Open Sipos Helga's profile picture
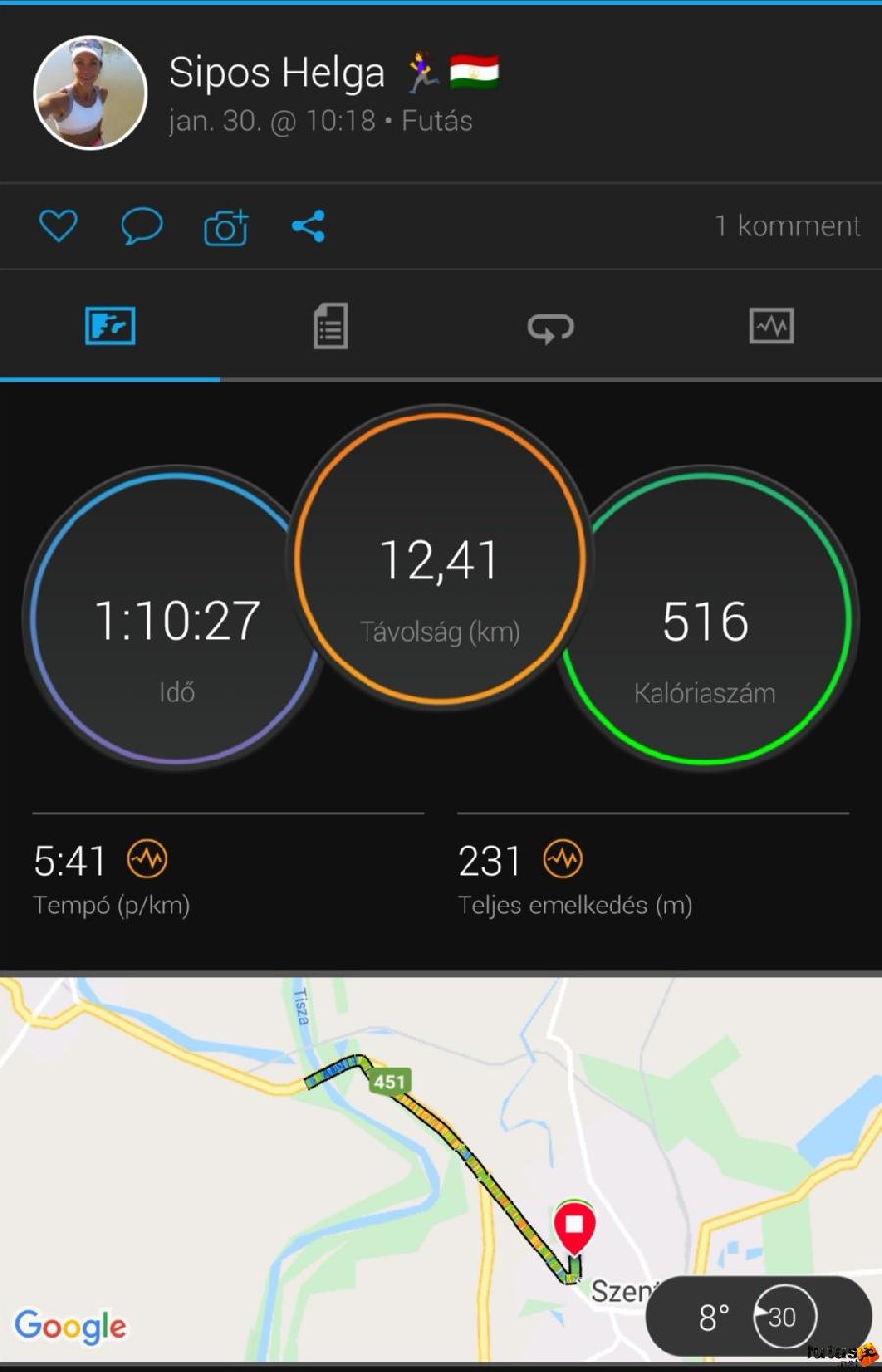Screen dimensions: 882x1372 [90, 93]
